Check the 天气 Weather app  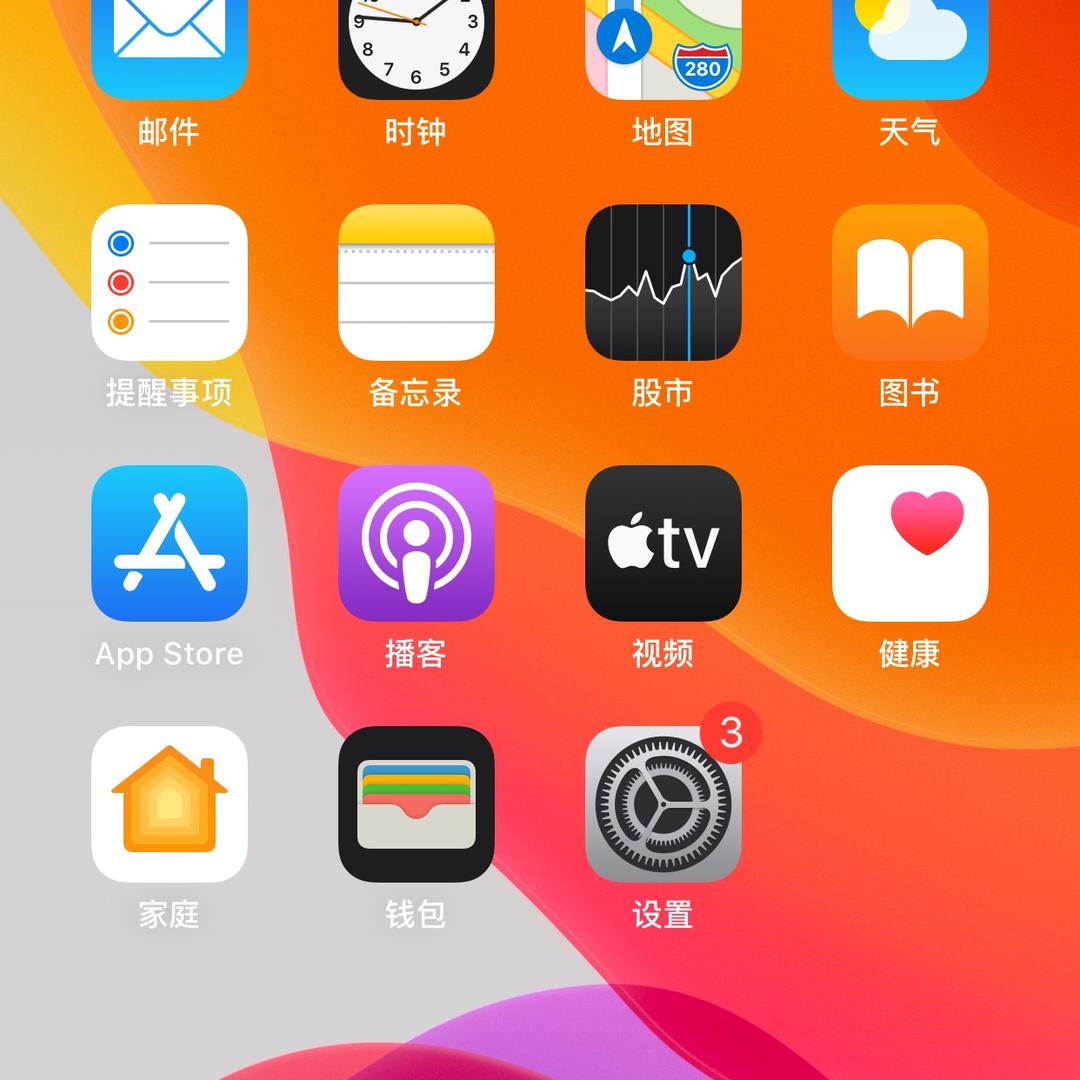910,45
